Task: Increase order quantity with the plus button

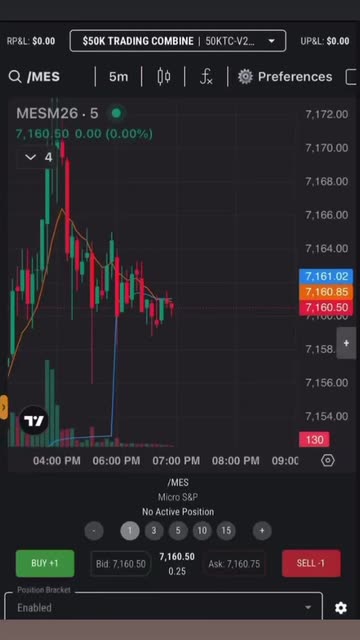Action: (262, 531)
